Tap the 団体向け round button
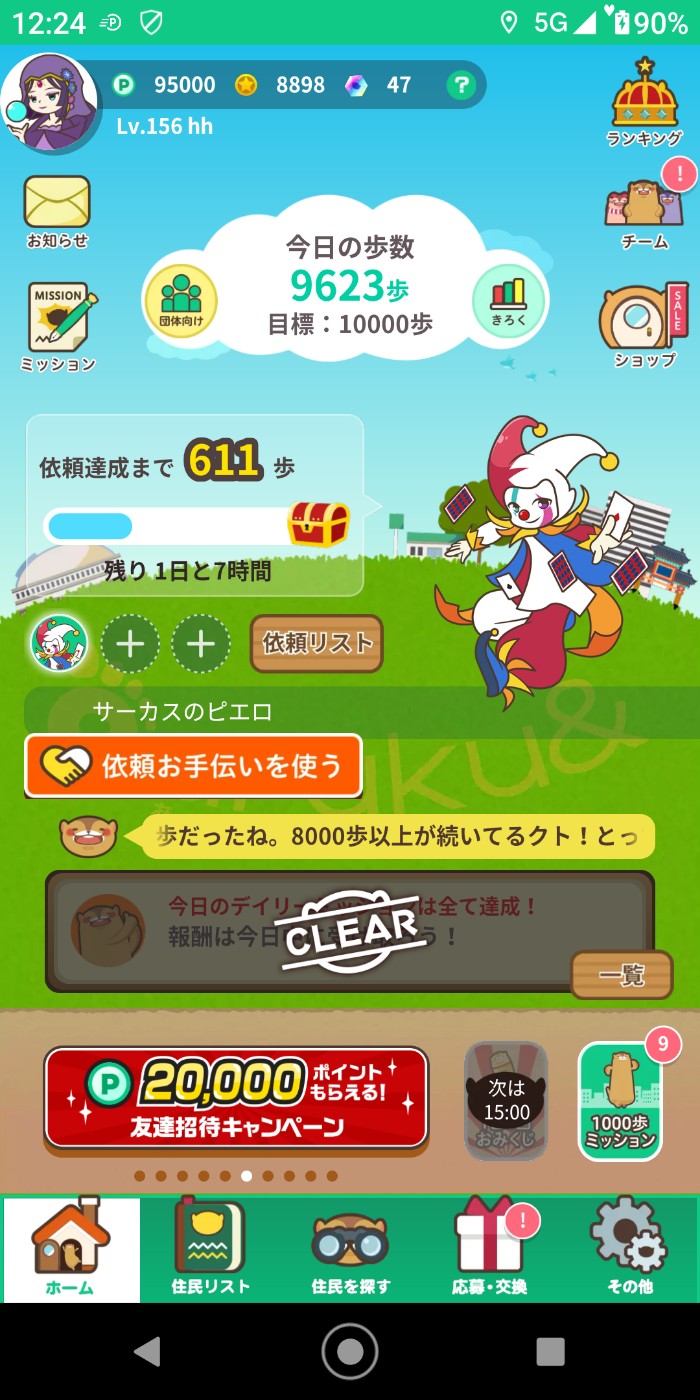Image resolution: width=700 pixels, height=1400 pixels. click(x=181, y=301)
